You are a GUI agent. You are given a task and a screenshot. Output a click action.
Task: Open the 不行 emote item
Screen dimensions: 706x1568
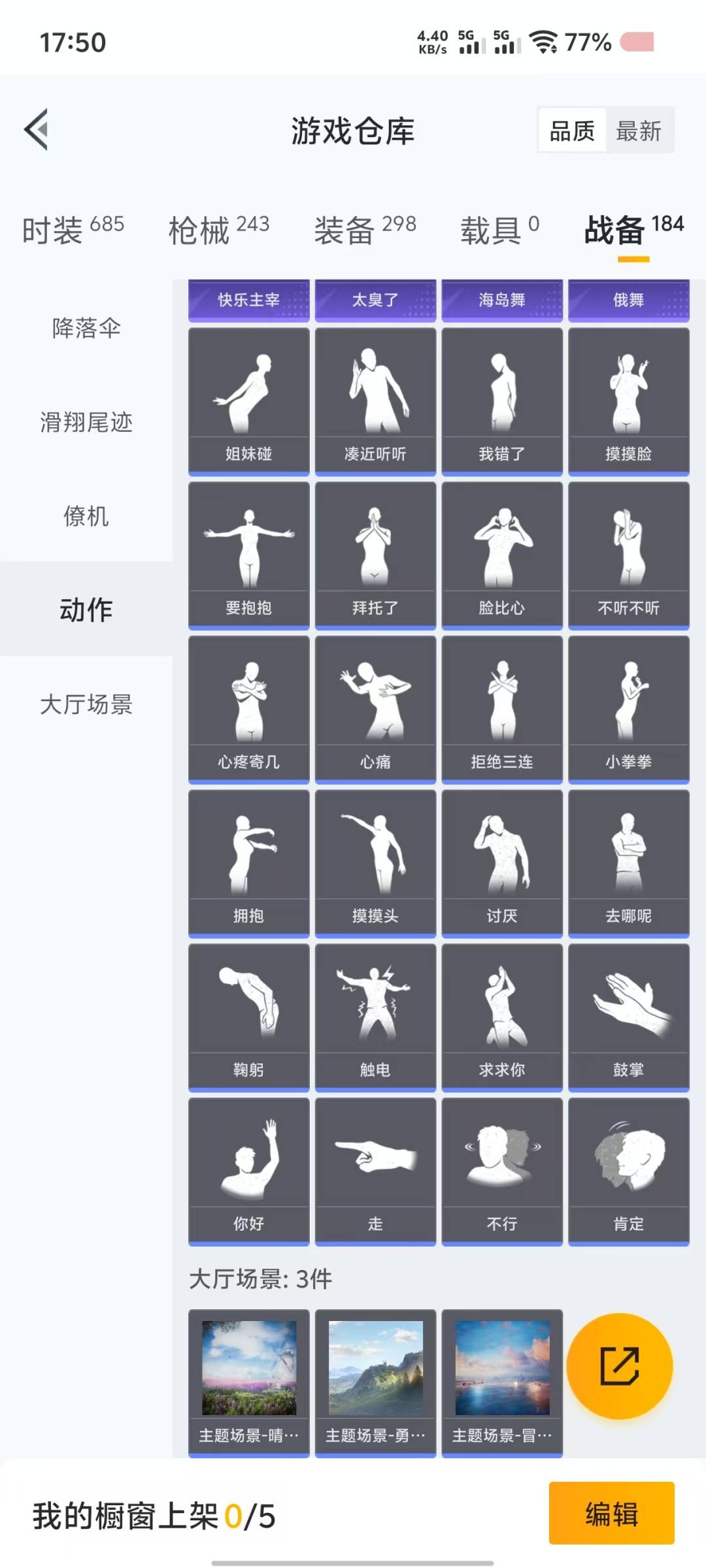[502, 1172]
